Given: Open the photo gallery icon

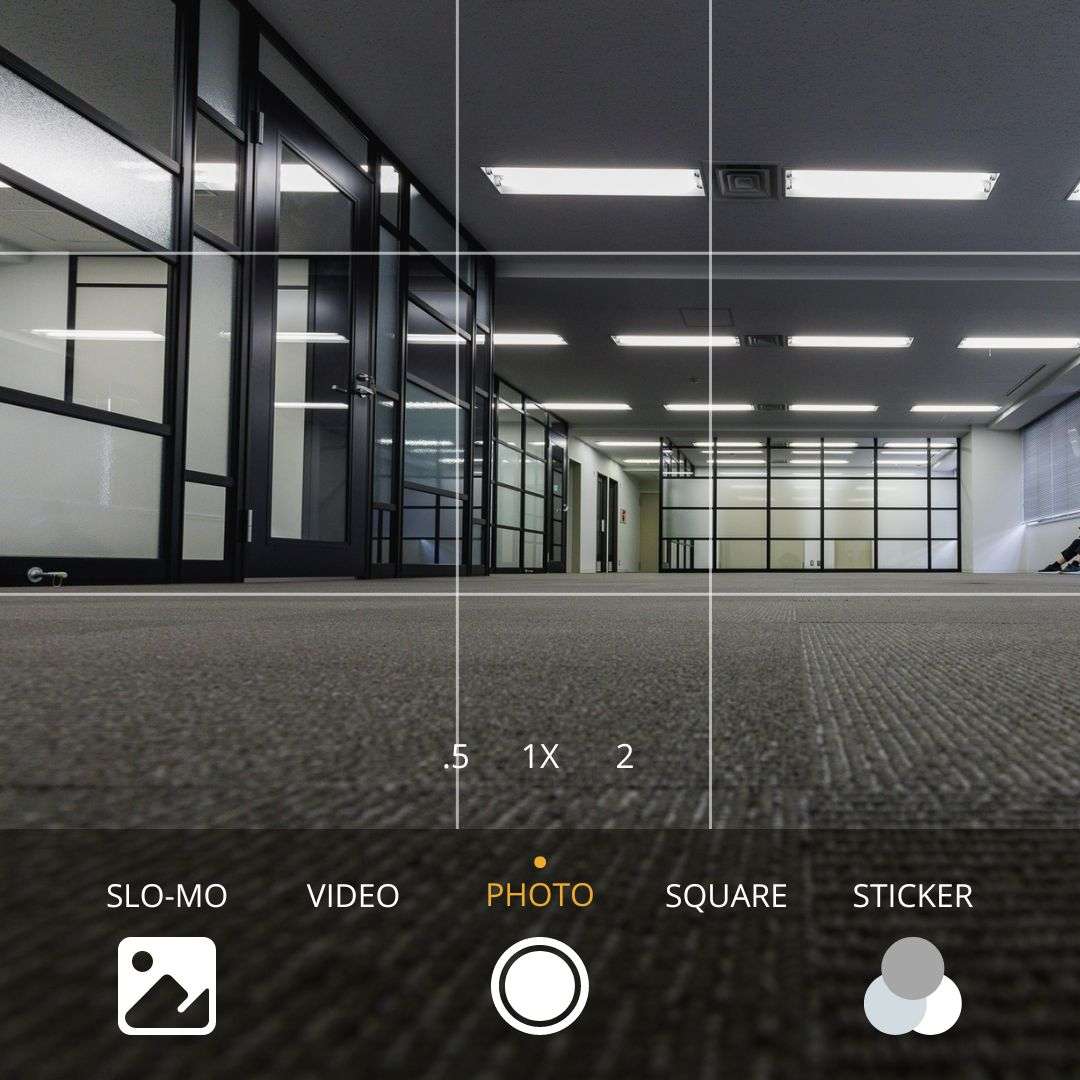Looking at the screenshot, I should (x=167, y=986).
